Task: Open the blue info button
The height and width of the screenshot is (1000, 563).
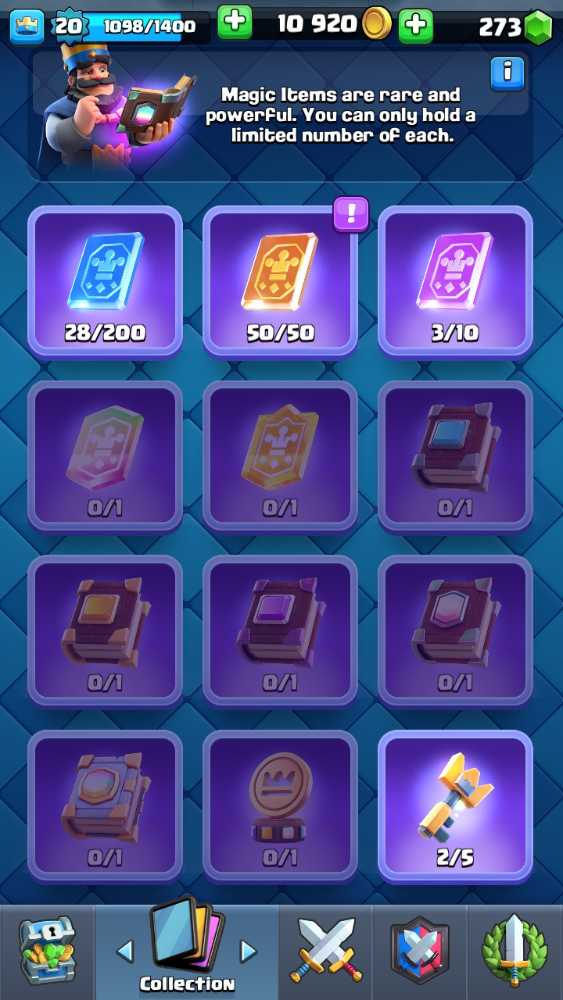Action: [x=508, y=73]
